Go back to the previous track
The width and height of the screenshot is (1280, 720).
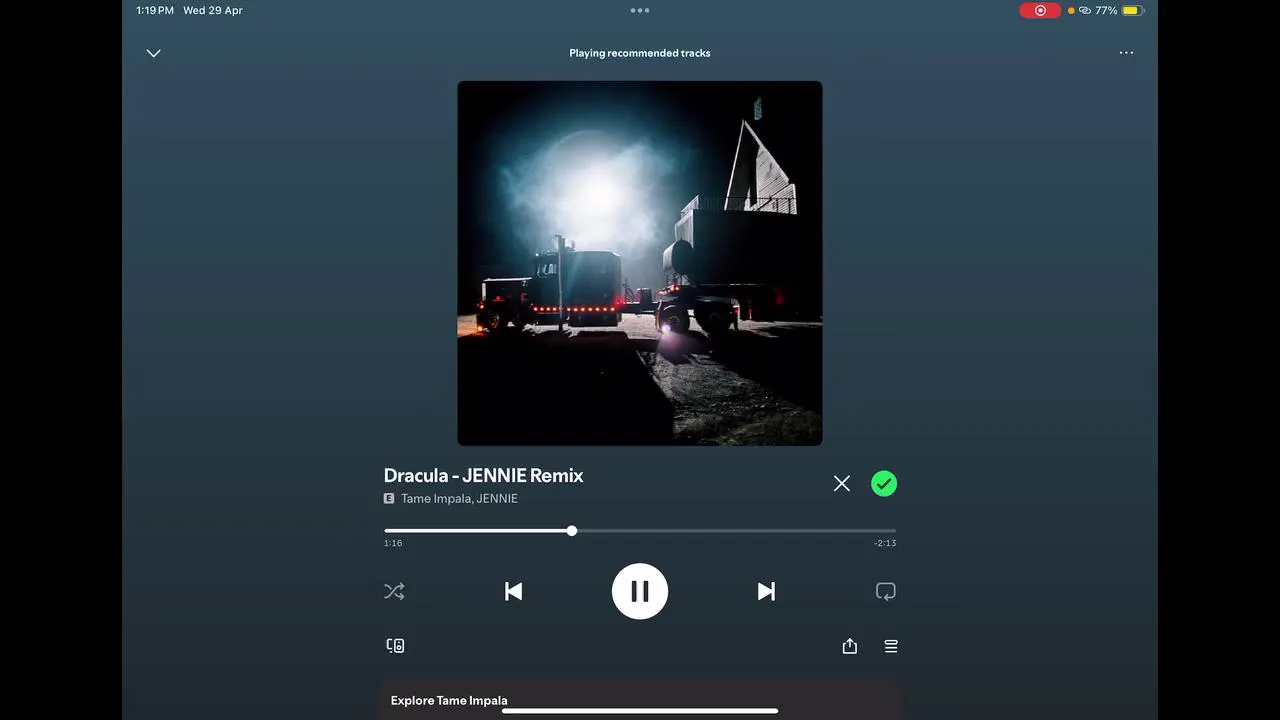pyautogui.click(x=513, y=591)
